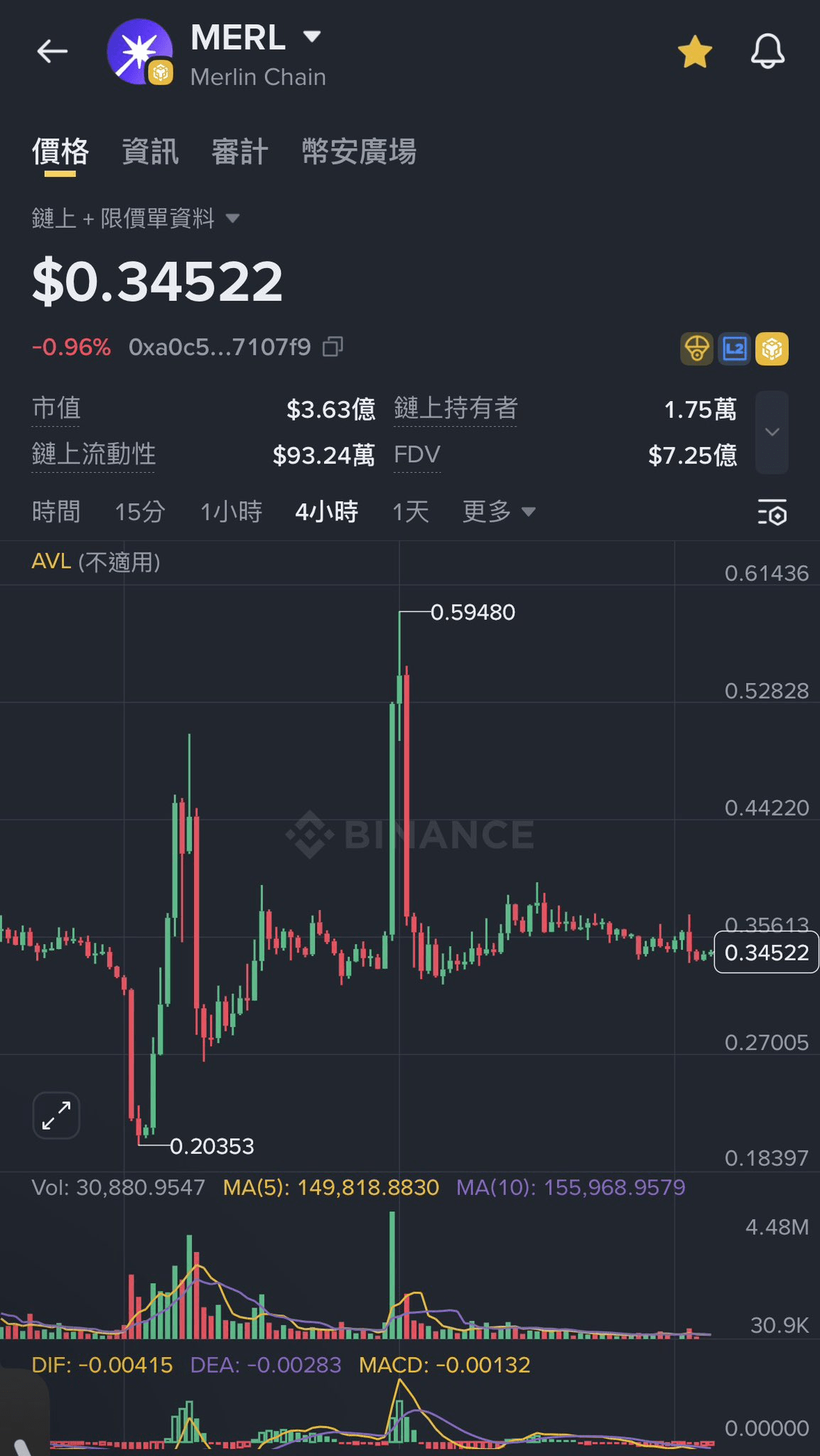Viewport: 820px width, 1456px height.
Task: Go back using the arrow icon
Action: tap(53, 51)
